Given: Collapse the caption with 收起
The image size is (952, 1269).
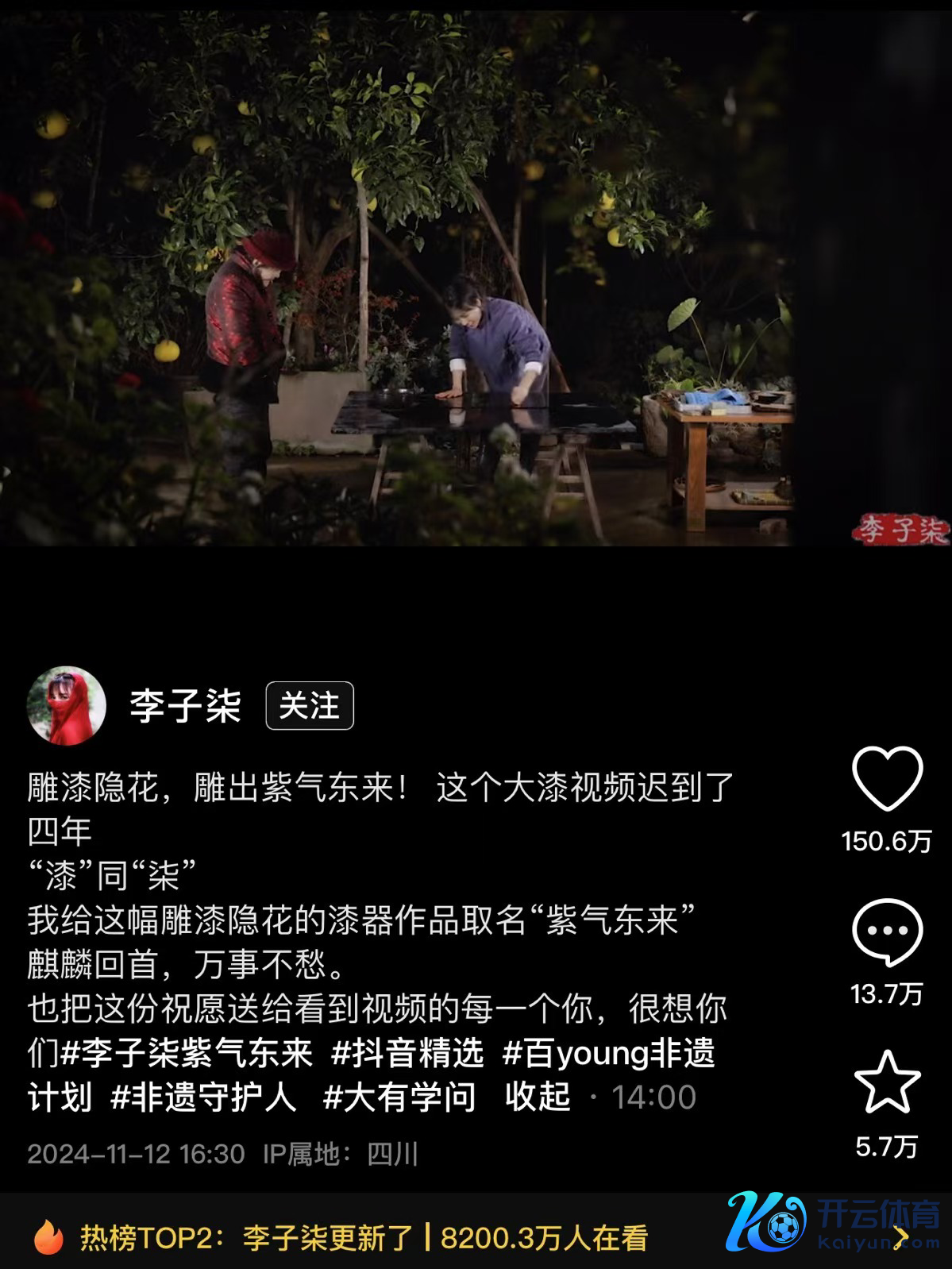Looking at the screenshot, I should [538, 1097].
